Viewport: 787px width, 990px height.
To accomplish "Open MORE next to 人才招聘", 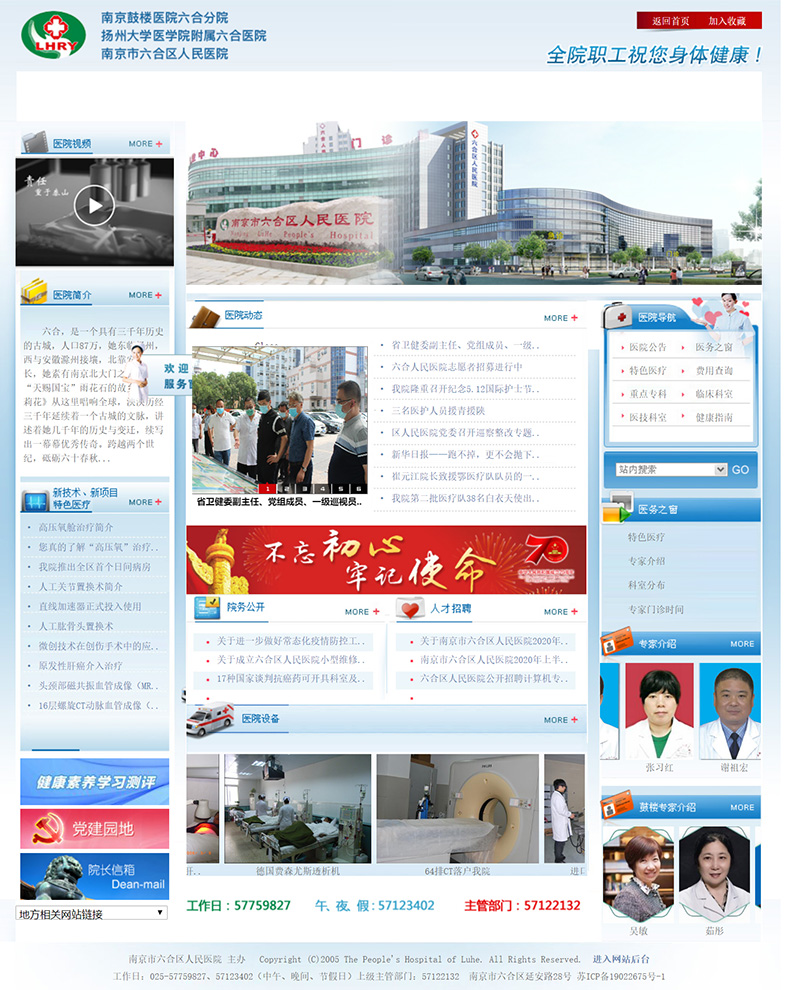I will (x=560, y=612).
